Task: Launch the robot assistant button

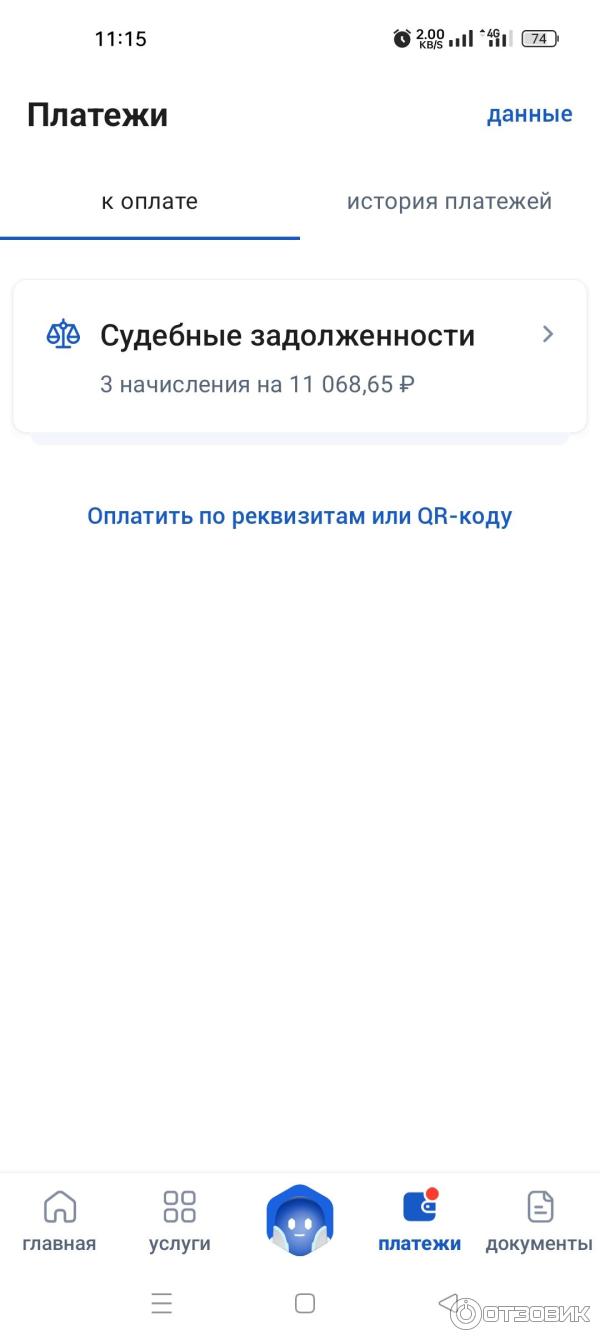Action: click(300, 1220)
